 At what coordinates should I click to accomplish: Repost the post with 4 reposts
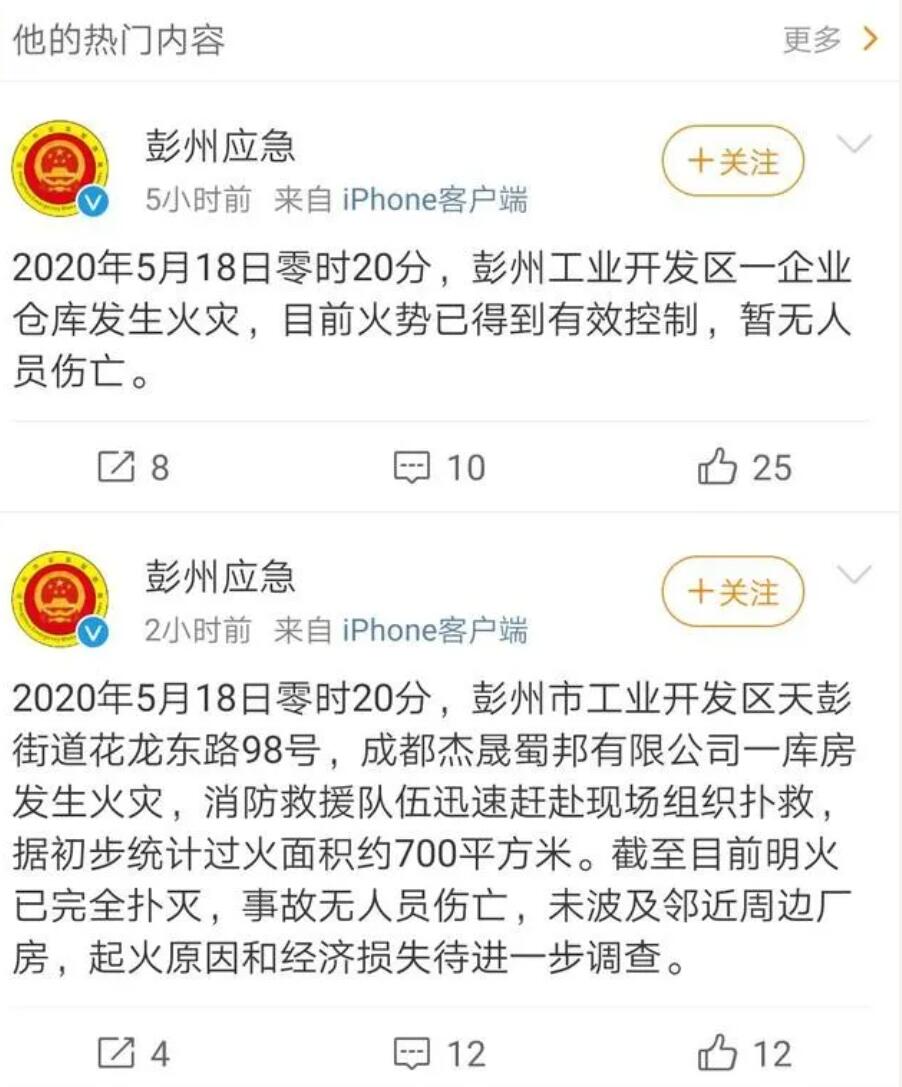[134, 1052]
